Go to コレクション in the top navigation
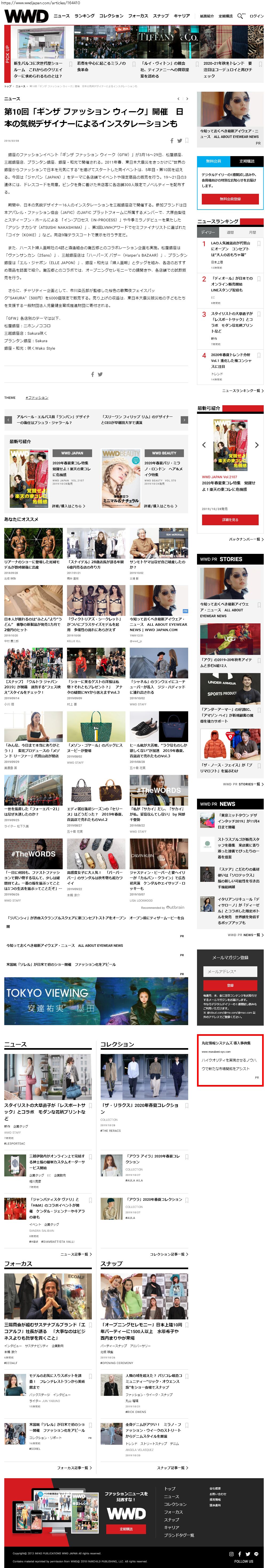 coord(111,16)
